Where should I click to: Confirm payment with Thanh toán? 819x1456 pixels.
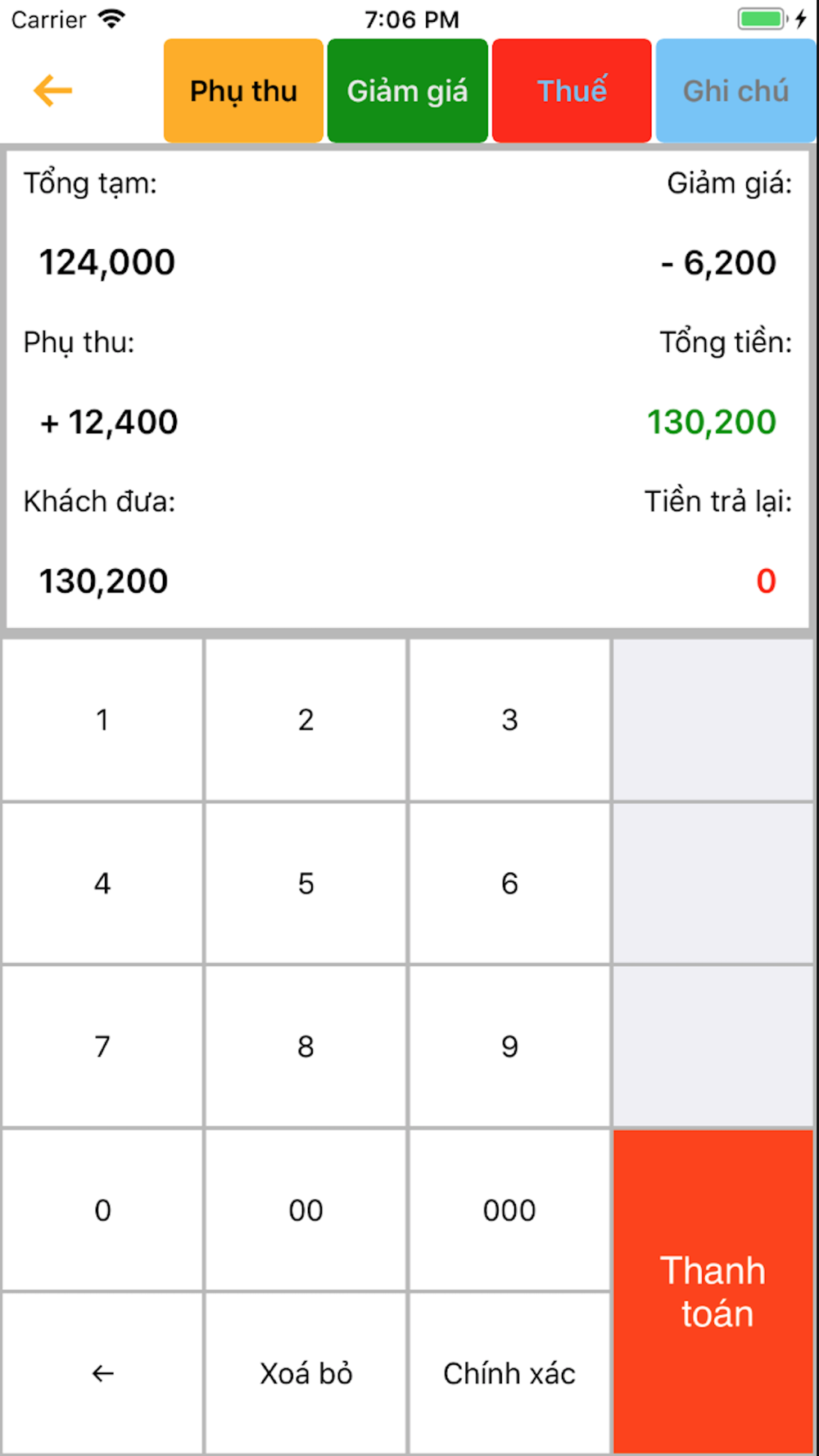tap(713, 1292)
